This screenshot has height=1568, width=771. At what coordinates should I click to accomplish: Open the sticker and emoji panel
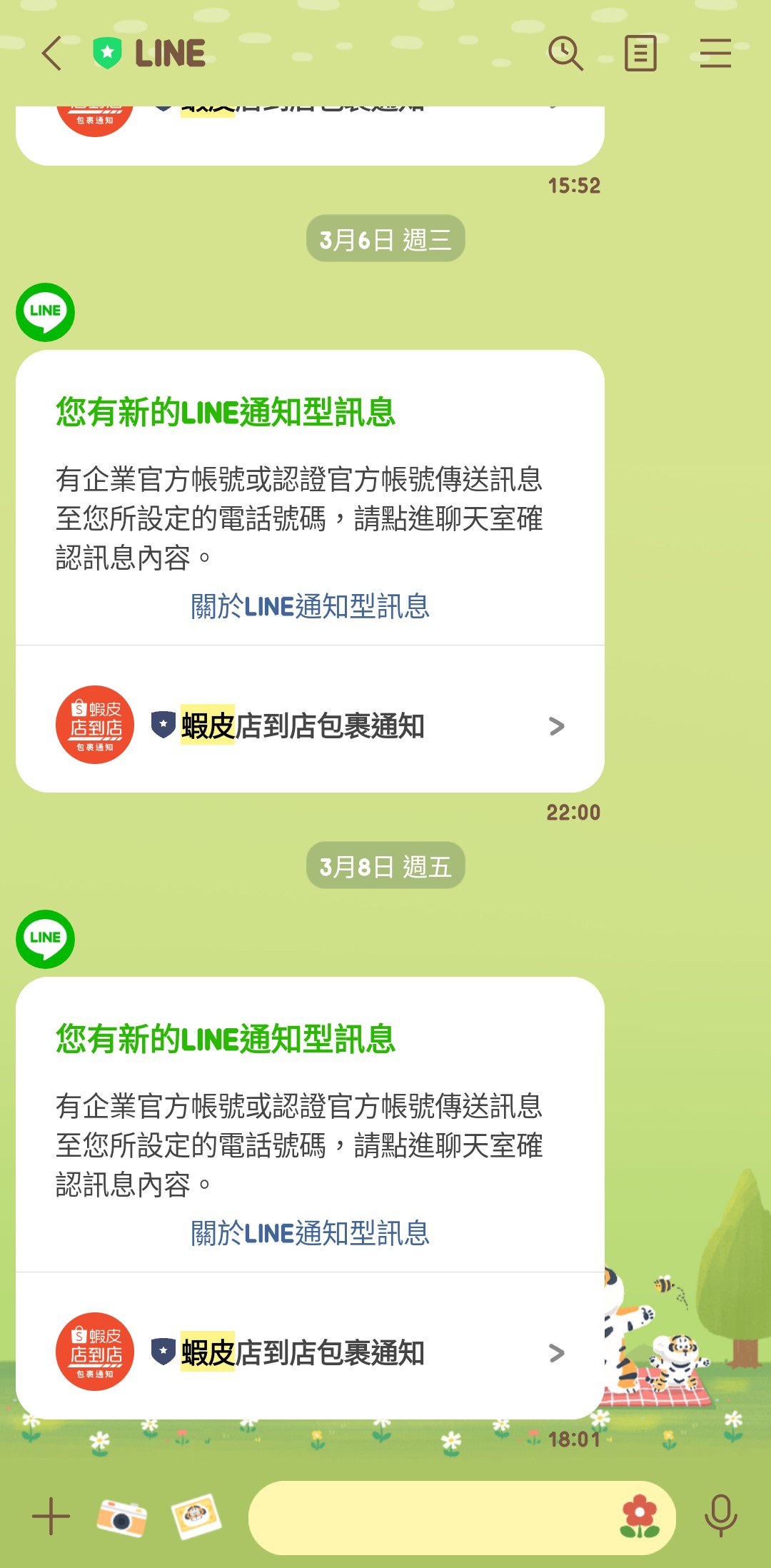coord(640,1517)
